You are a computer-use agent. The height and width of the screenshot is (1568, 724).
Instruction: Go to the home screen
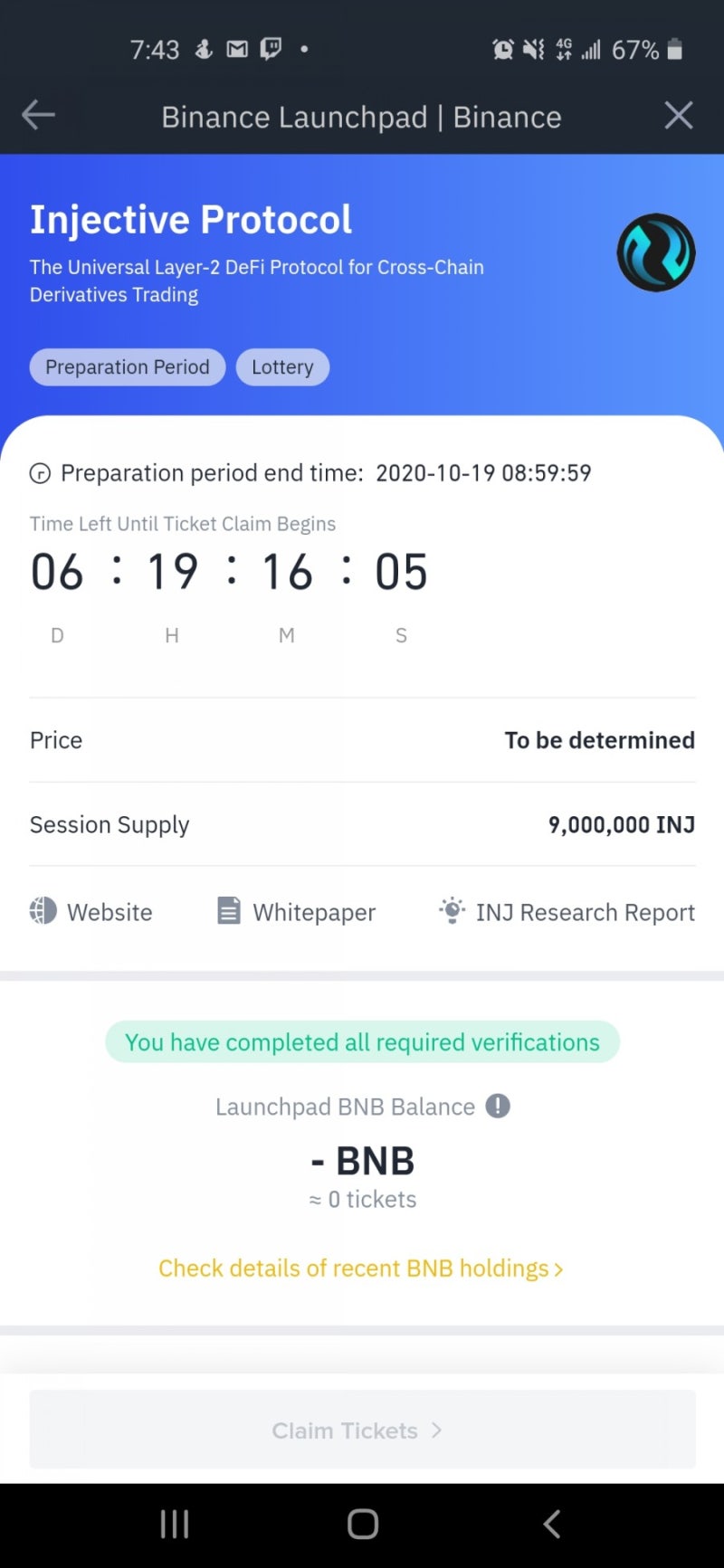(363, 1524)
